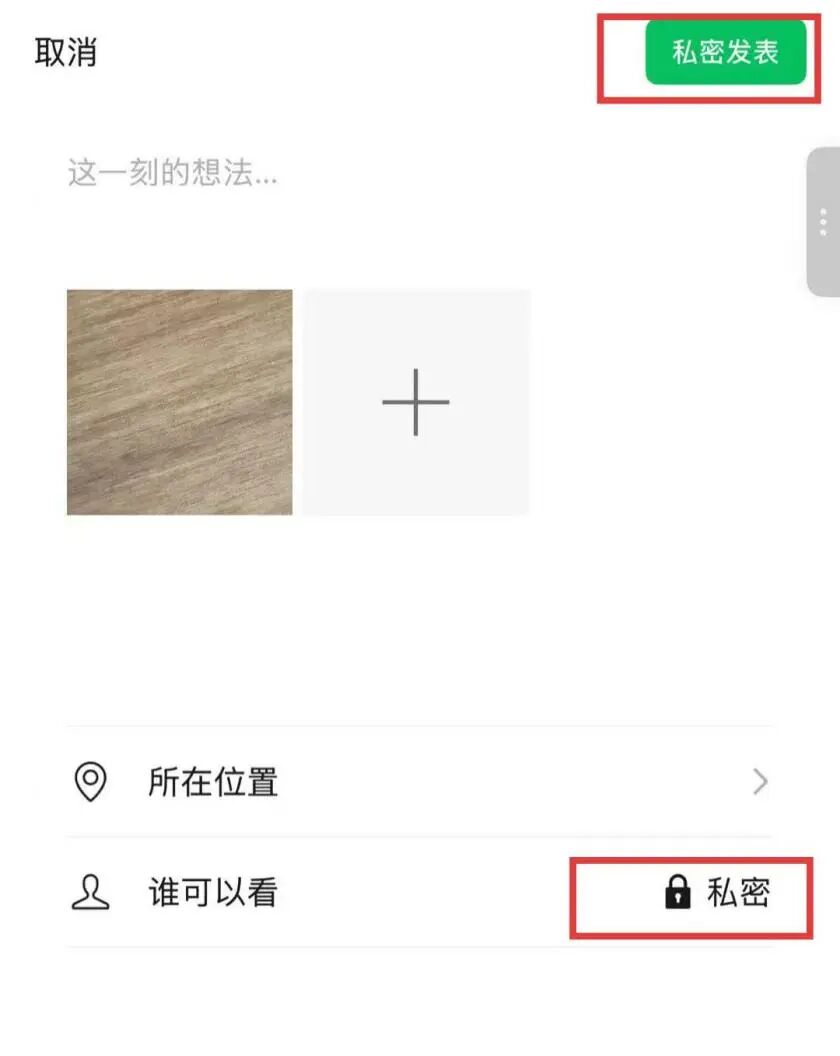Publish with the green 私密发表 button
This screenshot has height=1056, width=840.
tap(725, 53)
